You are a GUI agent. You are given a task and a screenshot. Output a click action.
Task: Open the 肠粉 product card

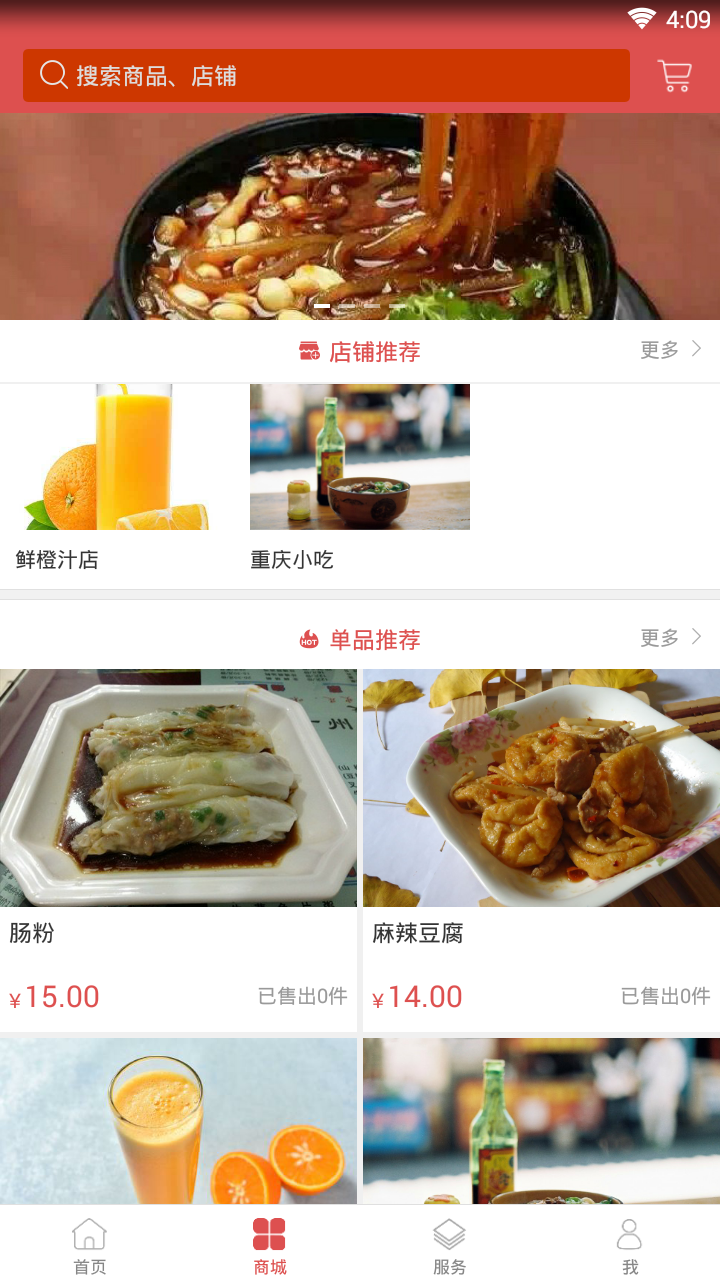pos(178,850)
